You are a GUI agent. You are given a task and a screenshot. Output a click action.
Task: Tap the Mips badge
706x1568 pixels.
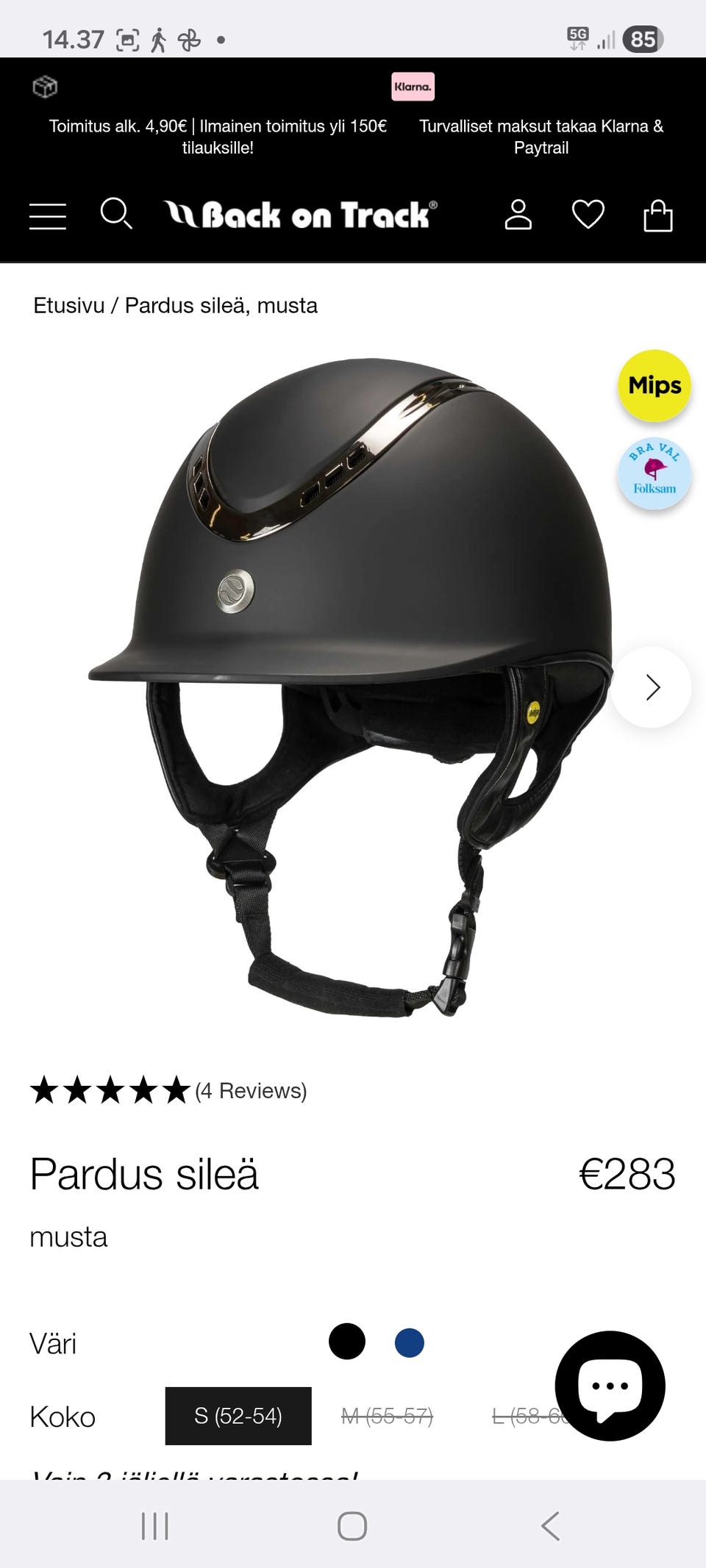coord(655,386)
